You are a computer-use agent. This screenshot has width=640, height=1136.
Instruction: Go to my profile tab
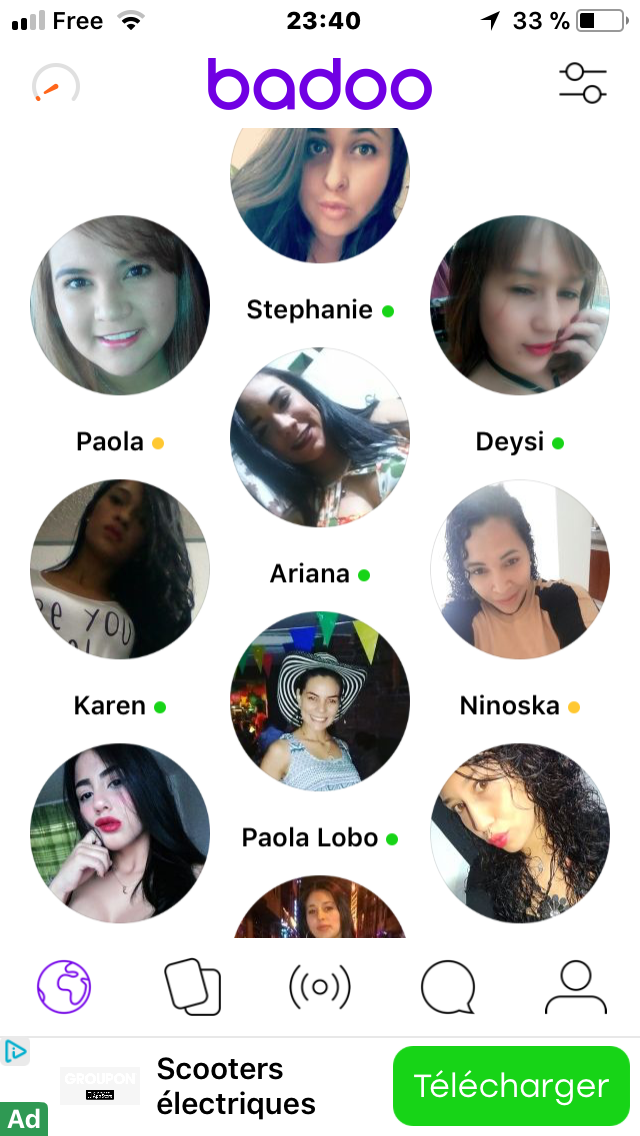[576, 987]
